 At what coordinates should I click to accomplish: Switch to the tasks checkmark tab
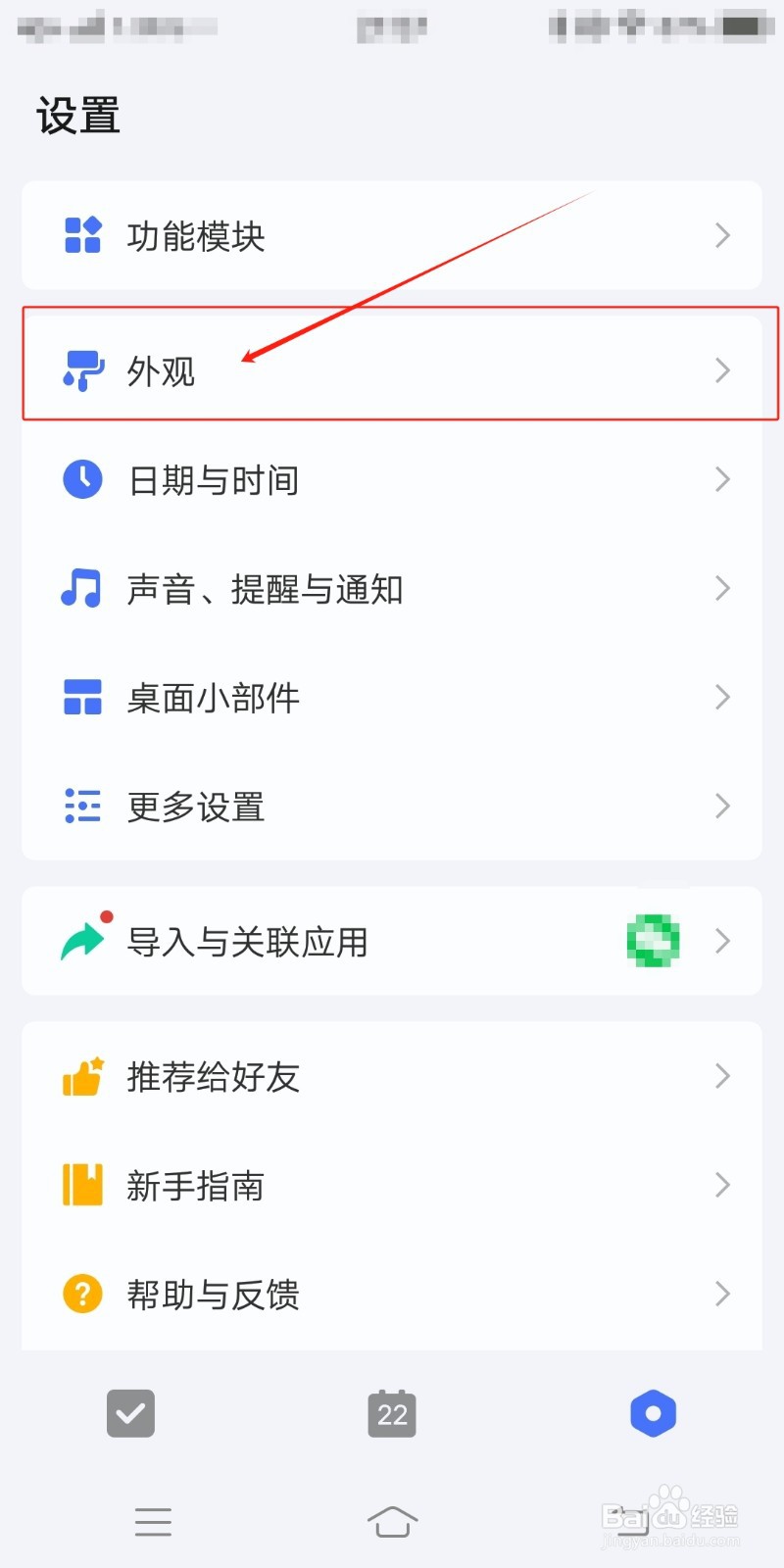(x=130, y=1413)
